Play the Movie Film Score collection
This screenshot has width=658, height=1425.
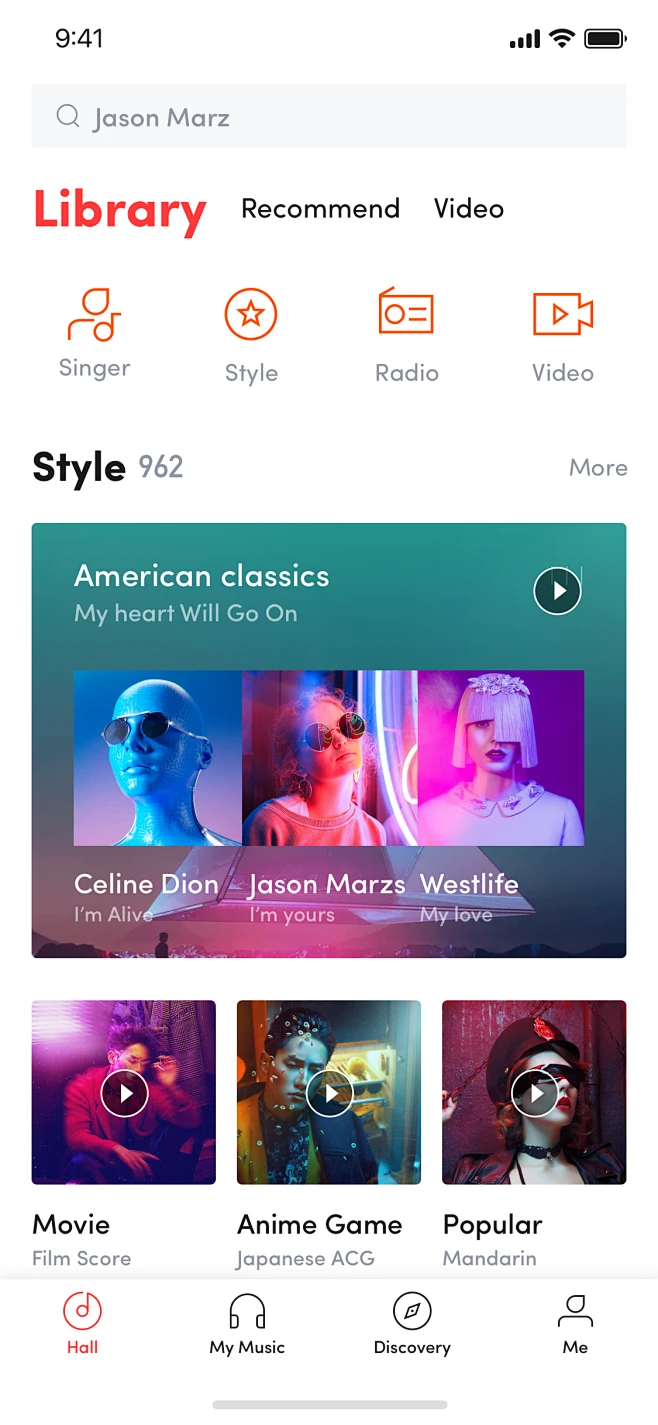[124, 1094]
